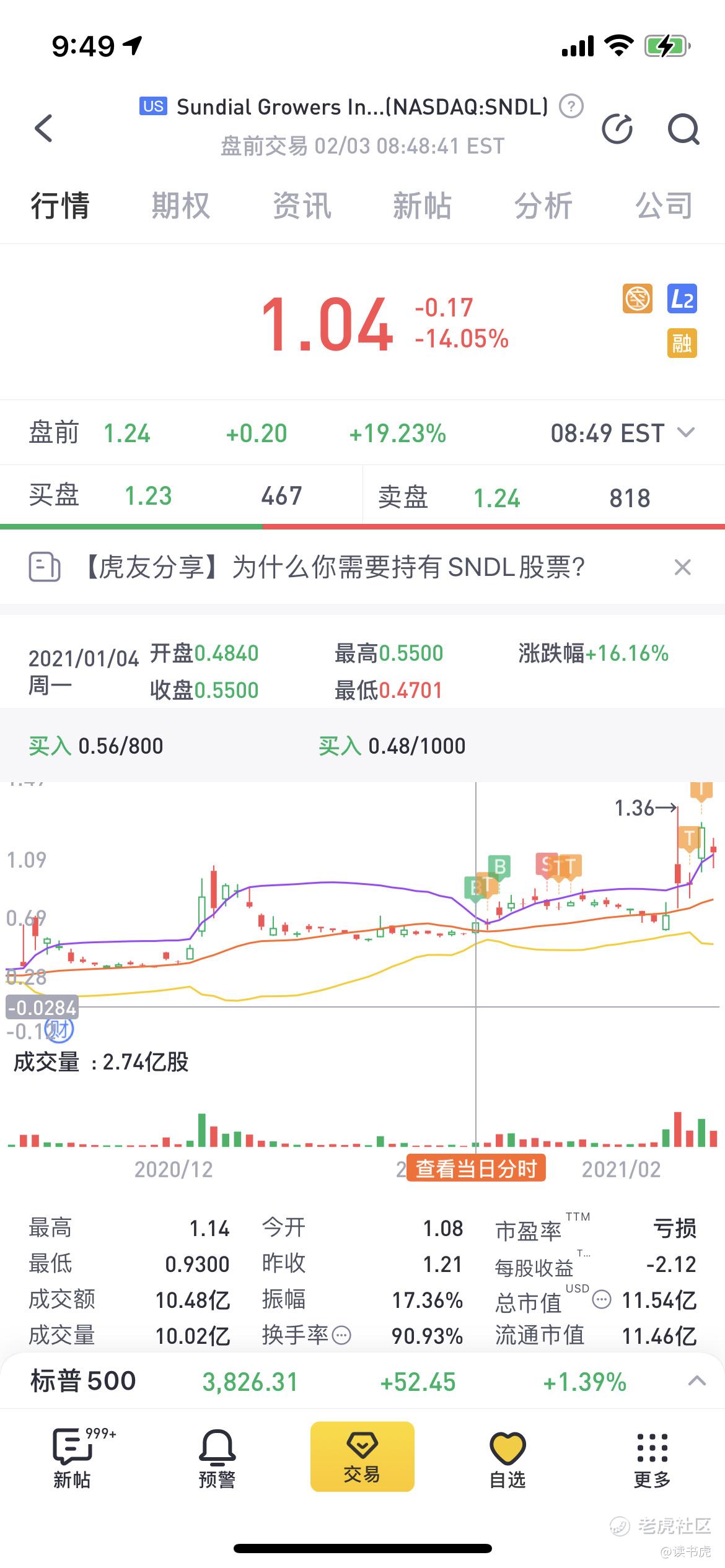Switch to the 分析 tab
Viewport: 725px width, 1568px height.
tap(543, 206)
